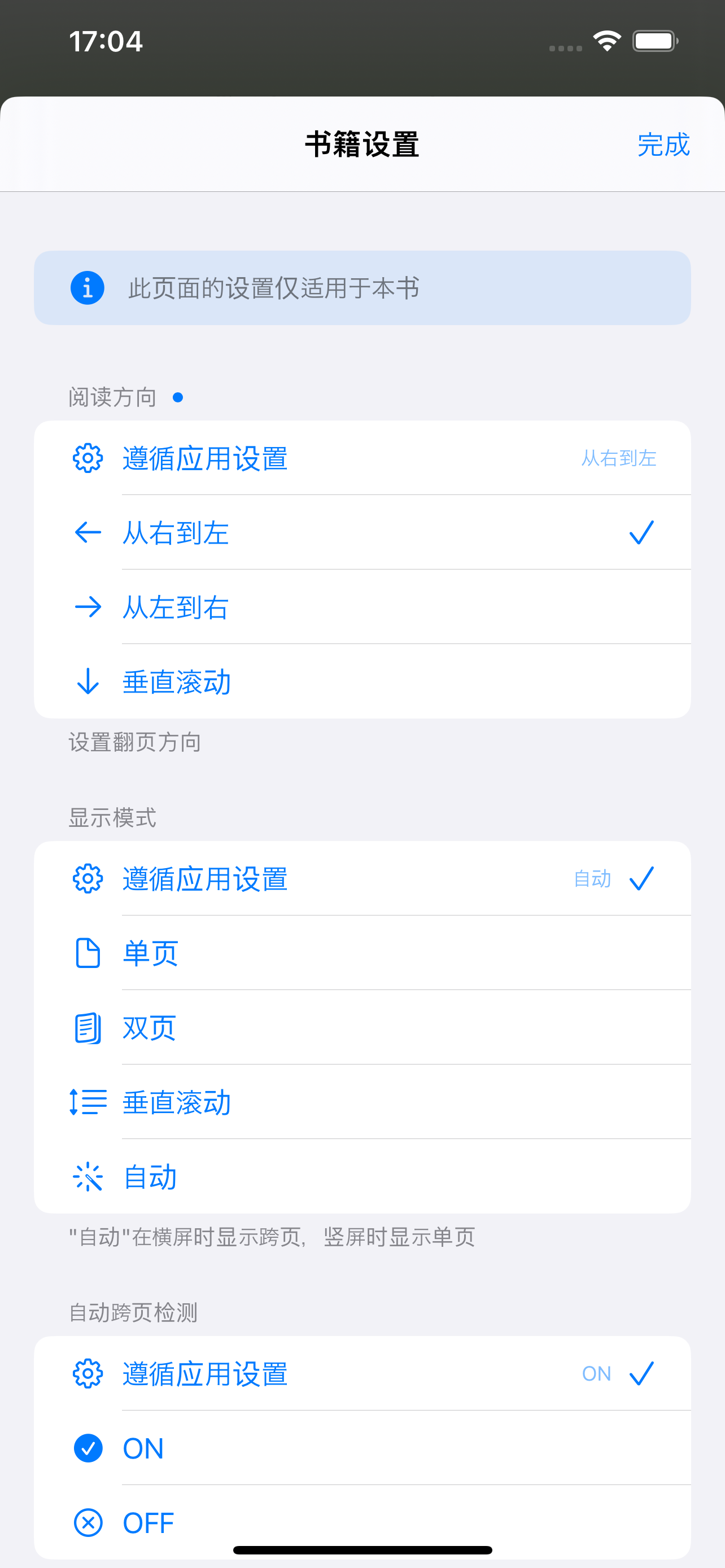Click the gear icon in 自动跨页检测 section
725x1568 pixels.
88,1374
